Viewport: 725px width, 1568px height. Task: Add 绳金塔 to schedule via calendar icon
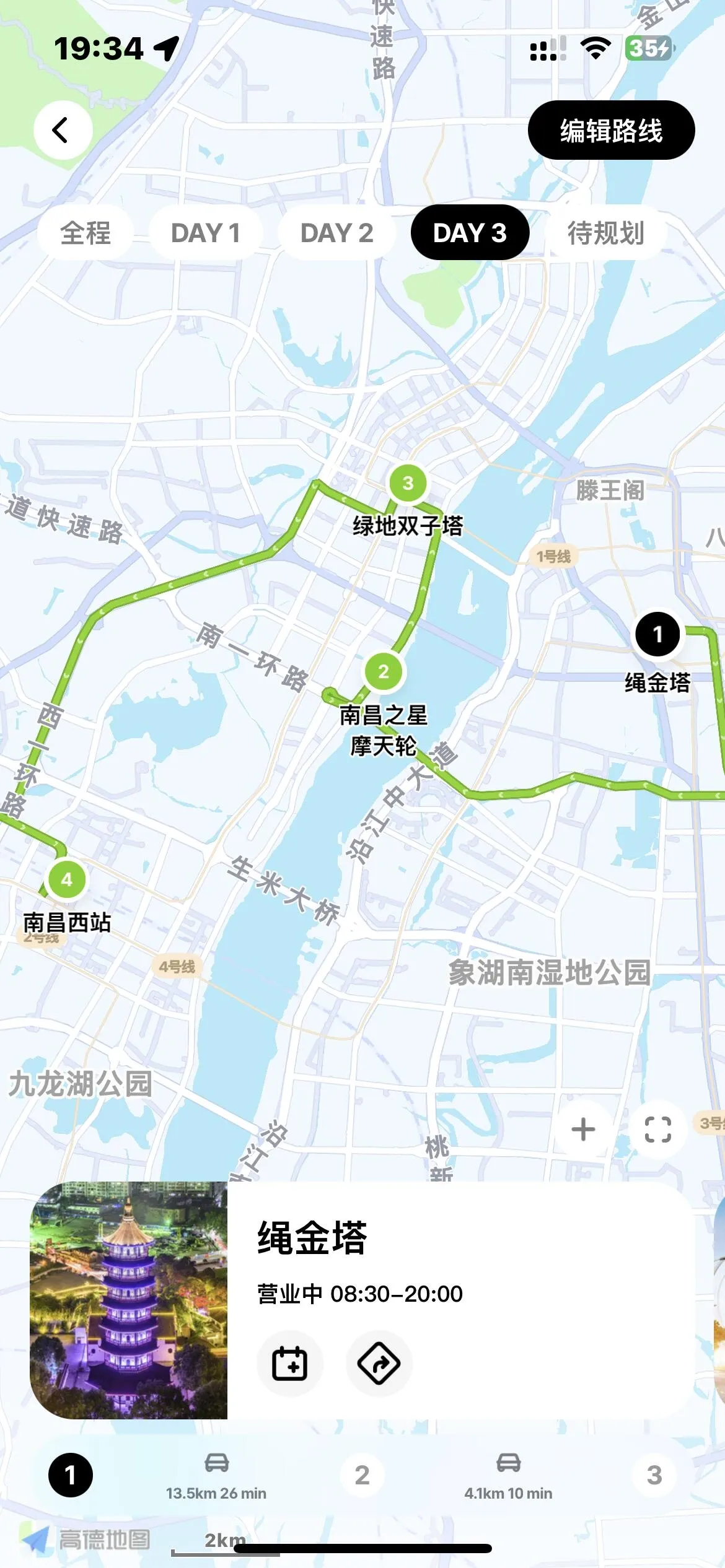pos(289,1364)
